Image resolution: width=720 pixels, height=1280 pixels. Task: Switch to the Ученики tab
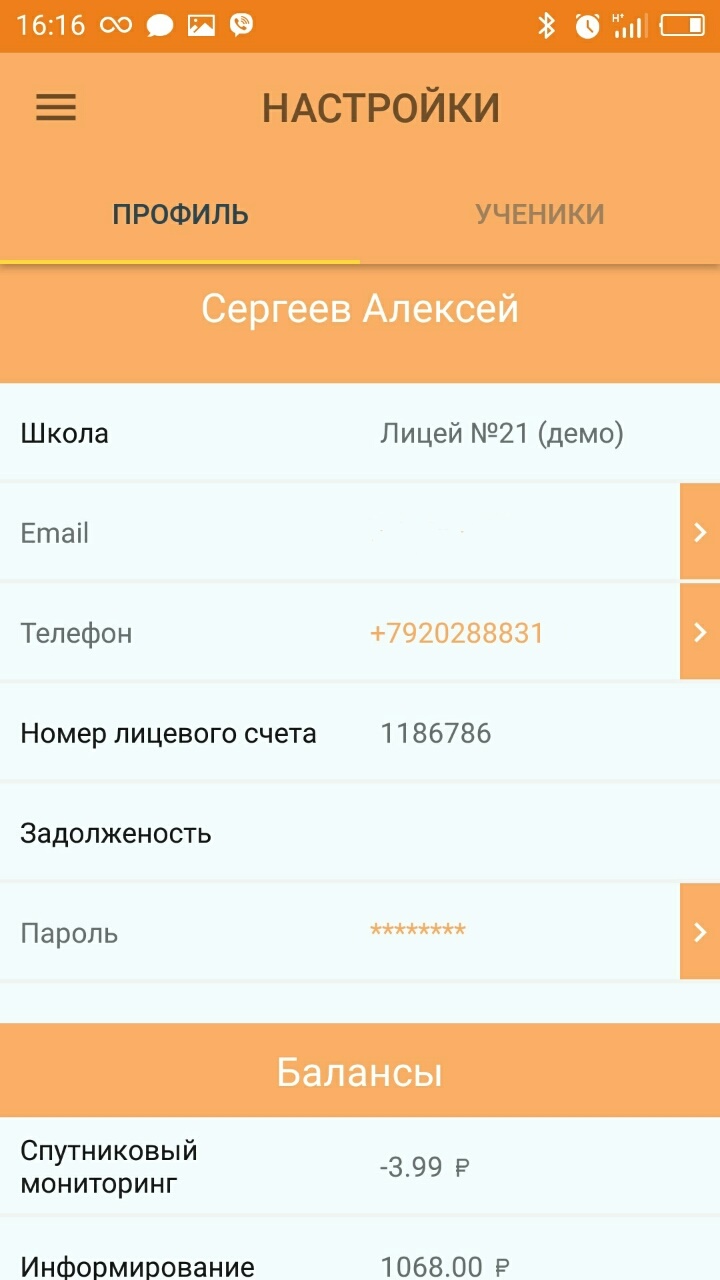click(x=540, y=214)
